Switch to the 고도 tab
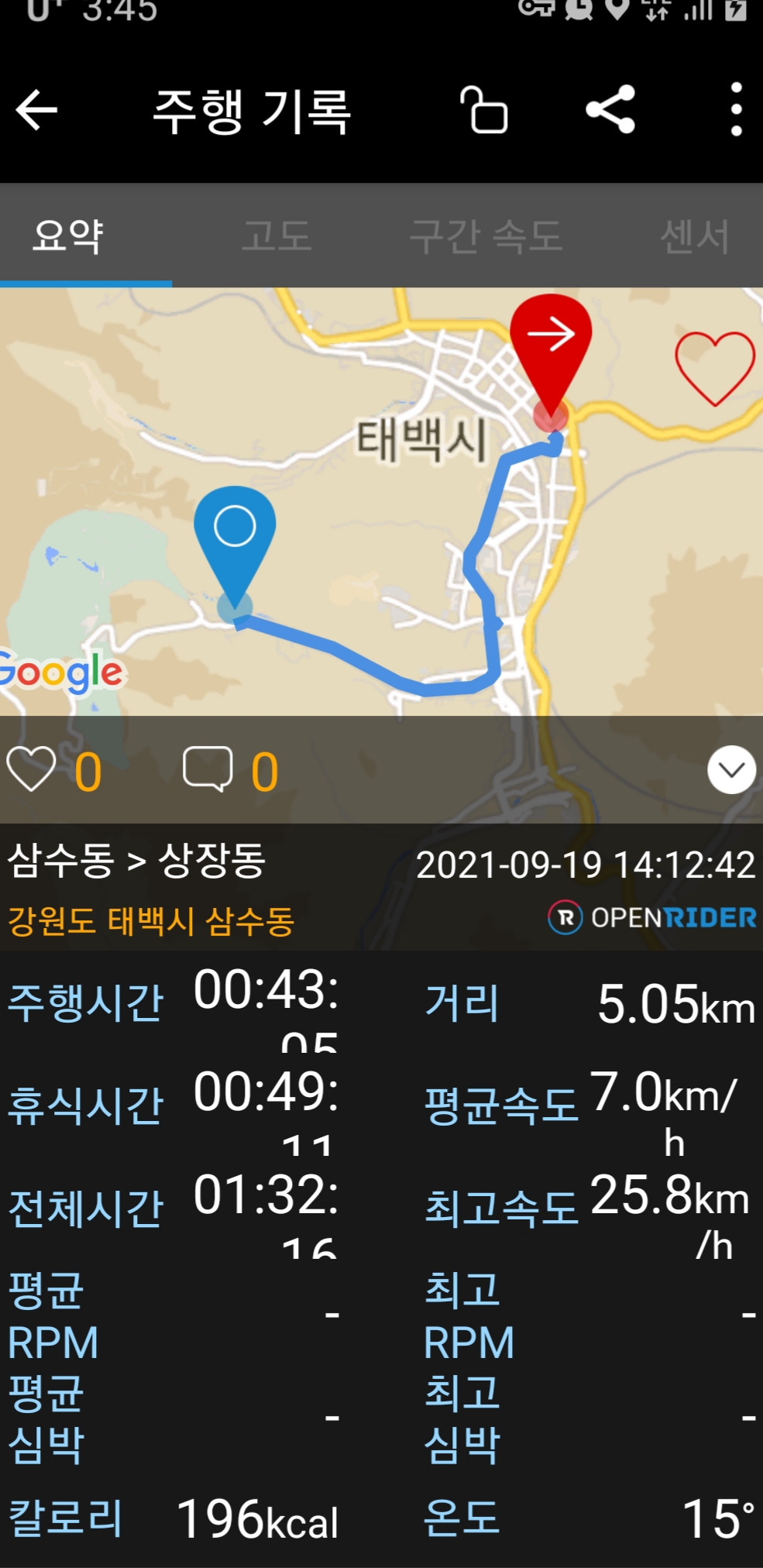The image size is (763, 1568). click(277, 236)
